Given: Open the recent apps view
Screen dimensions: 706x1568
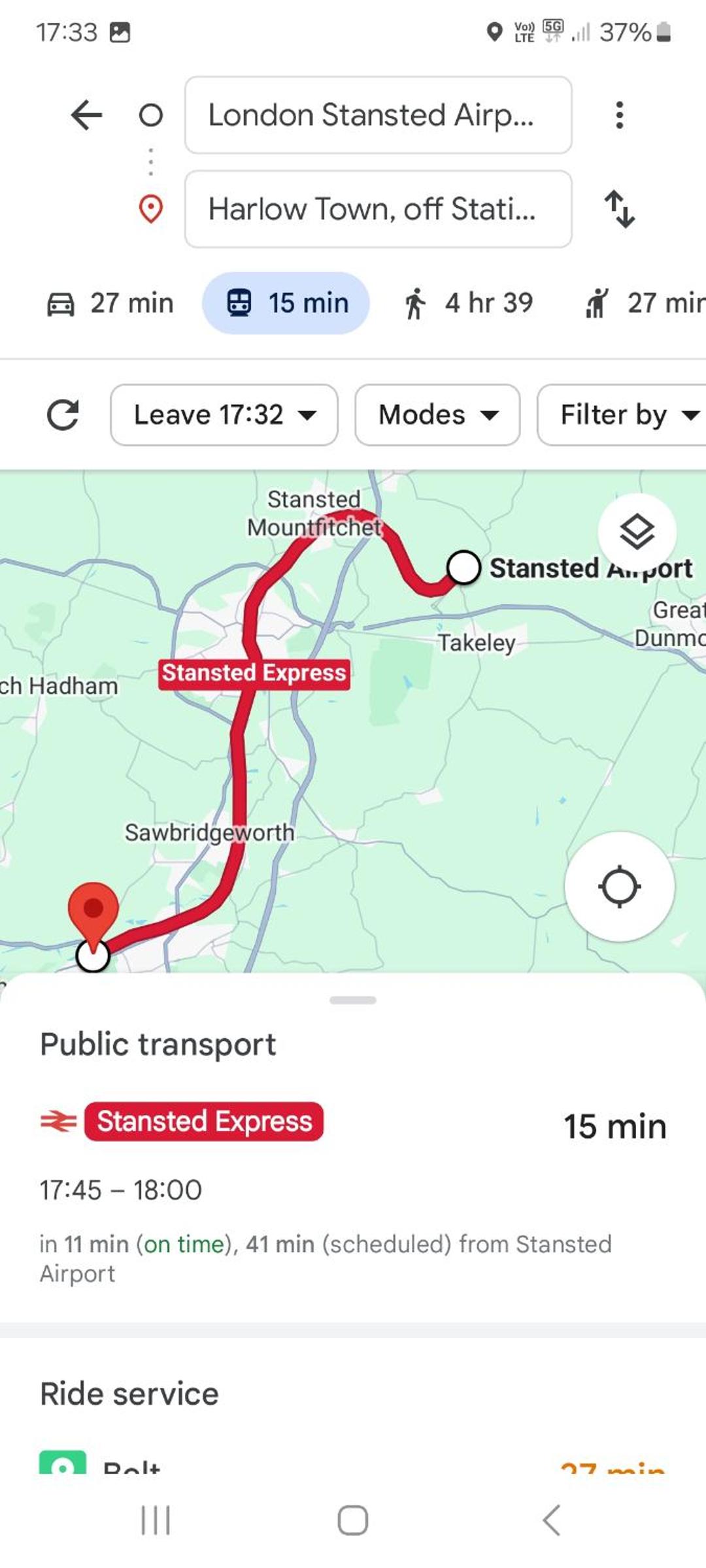Looking at the screenshot, I should coord(156,1520).
